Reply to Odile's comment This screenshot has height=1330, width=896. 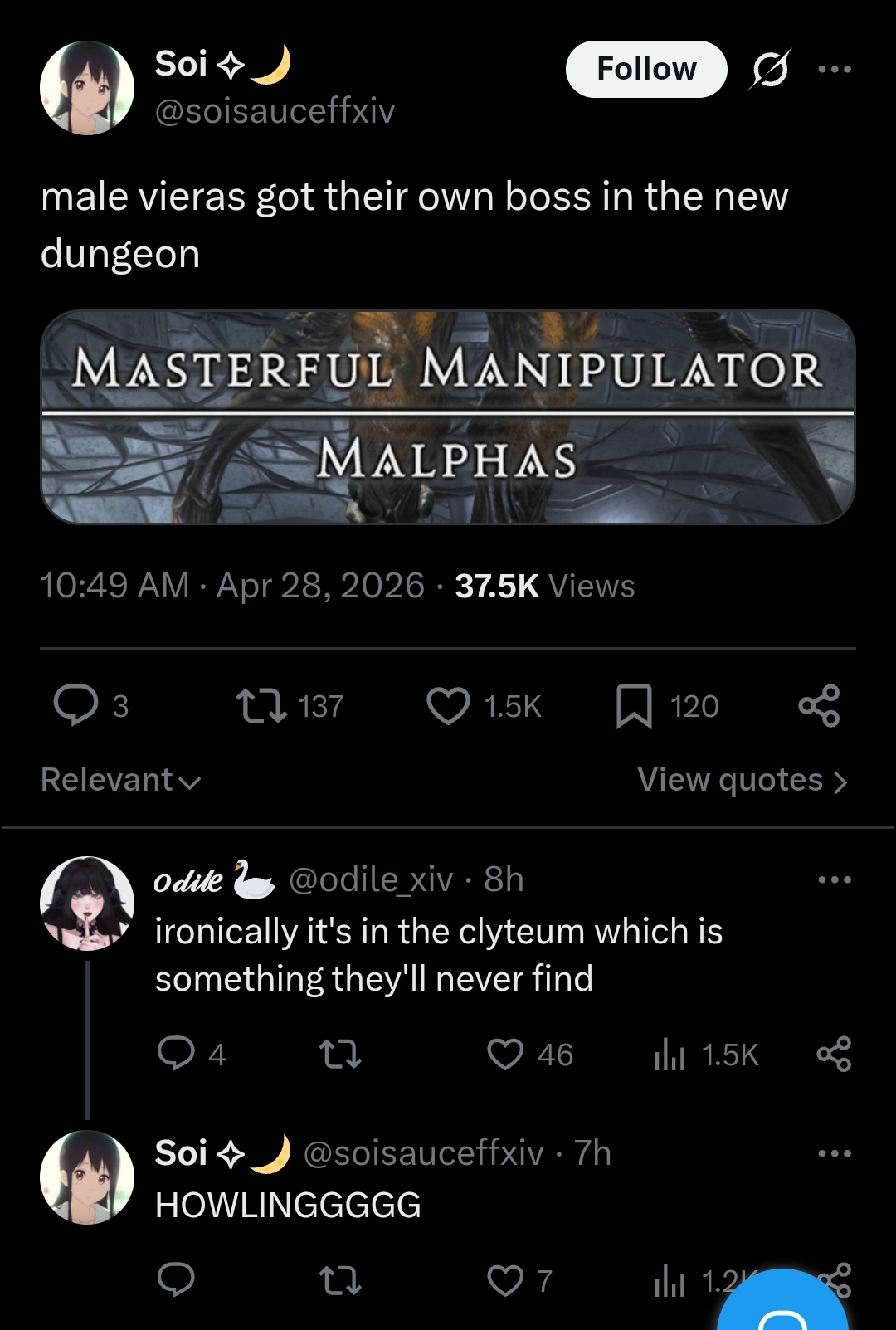pos(176,1055)
